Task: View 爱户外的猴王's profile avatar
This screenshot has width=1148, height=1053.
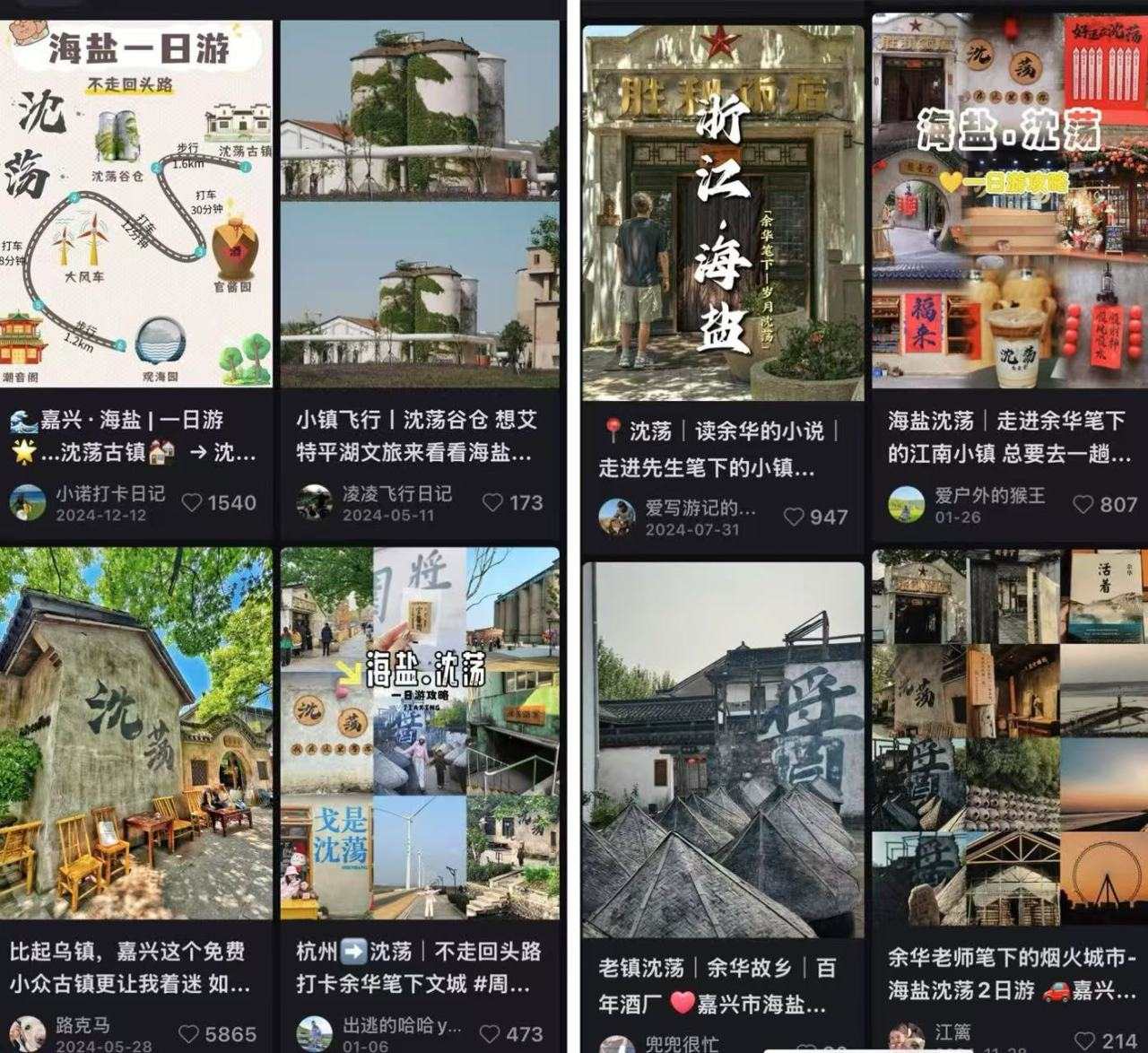Action: (x=906, y=505)
